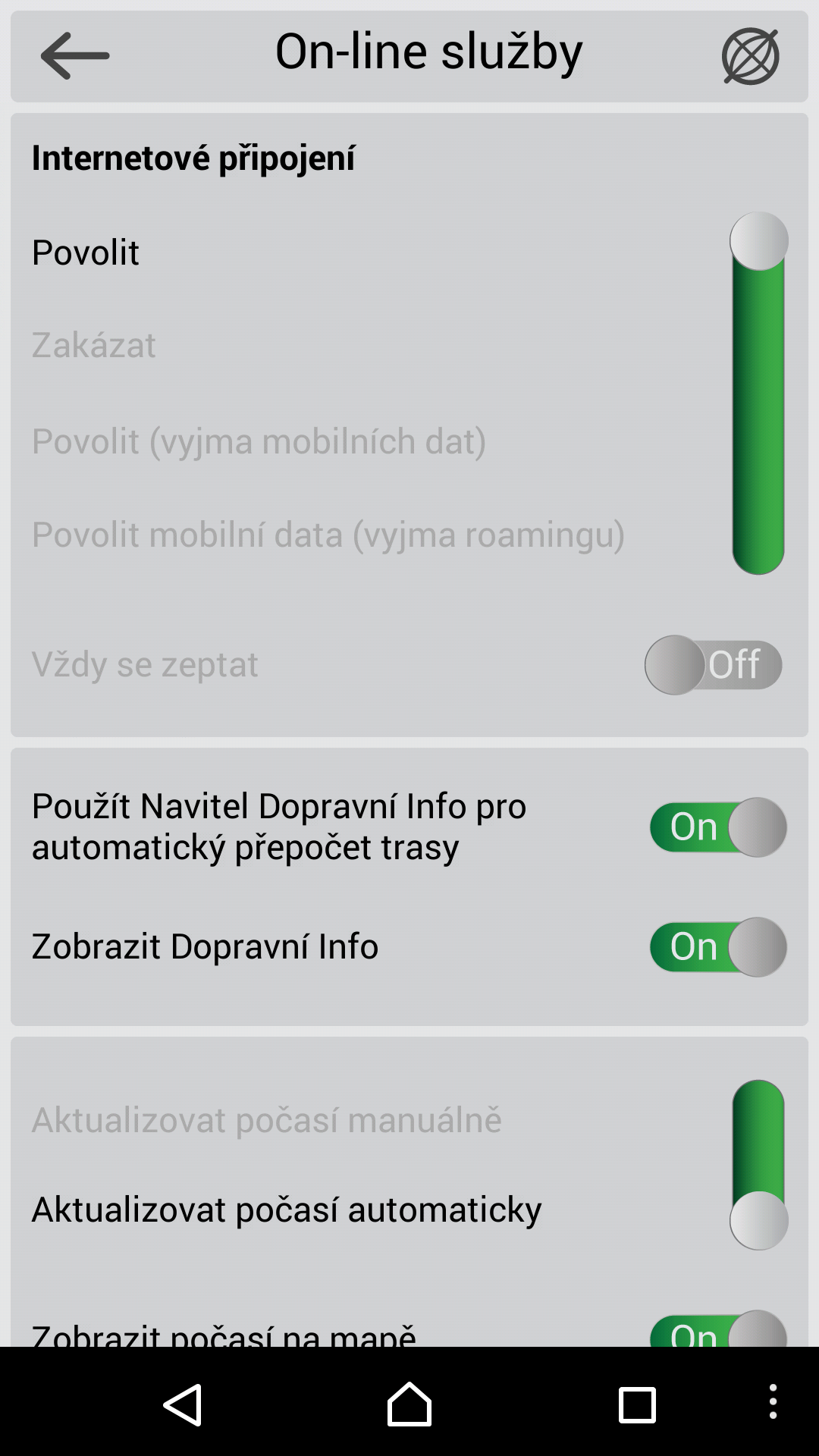
Task: Toggle Zobrazit počasí na mapě switch
Action: pyautogui.click(x=717, y=1331)
